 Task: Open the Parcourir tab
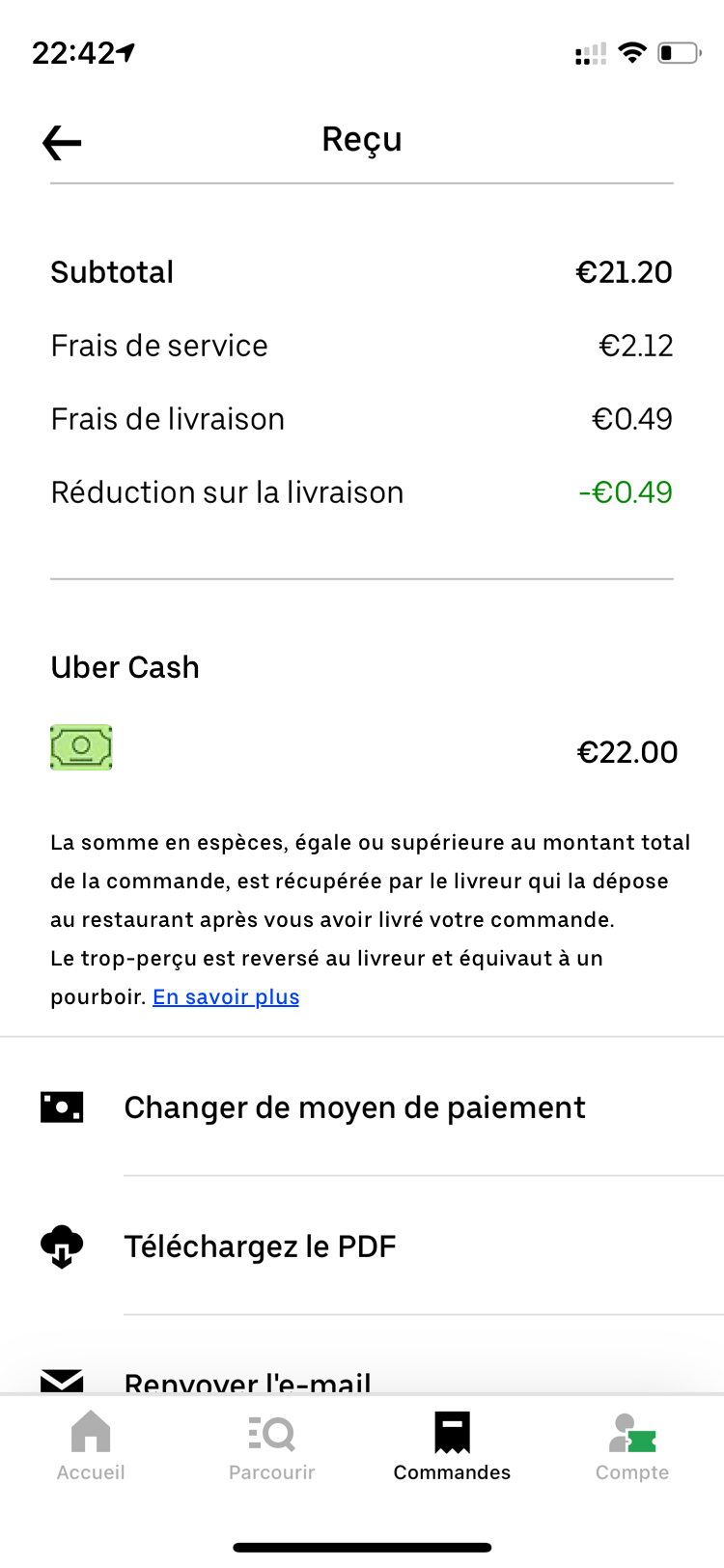(271, 1445)
